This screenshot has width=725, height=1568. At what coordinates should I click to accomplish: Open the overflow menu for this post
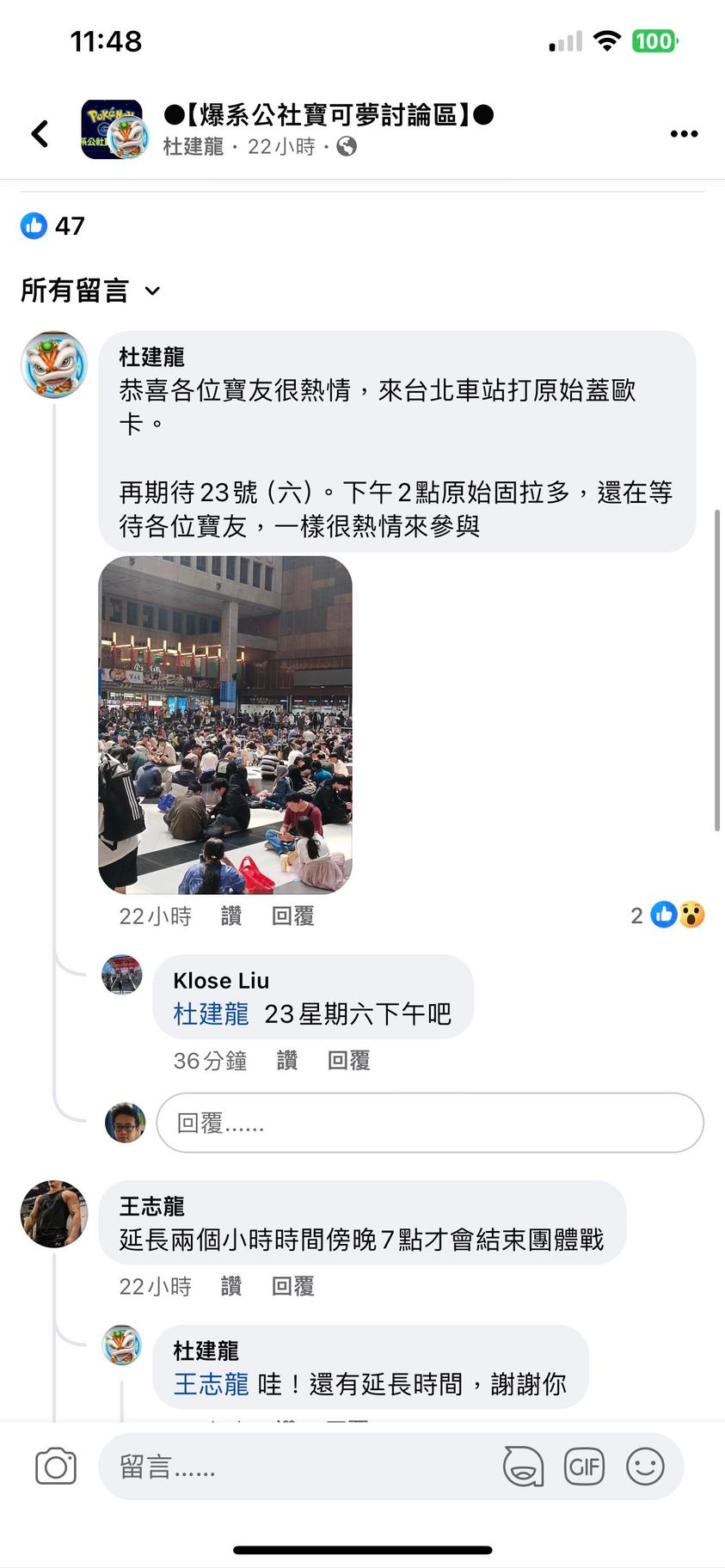pos(683,134)
